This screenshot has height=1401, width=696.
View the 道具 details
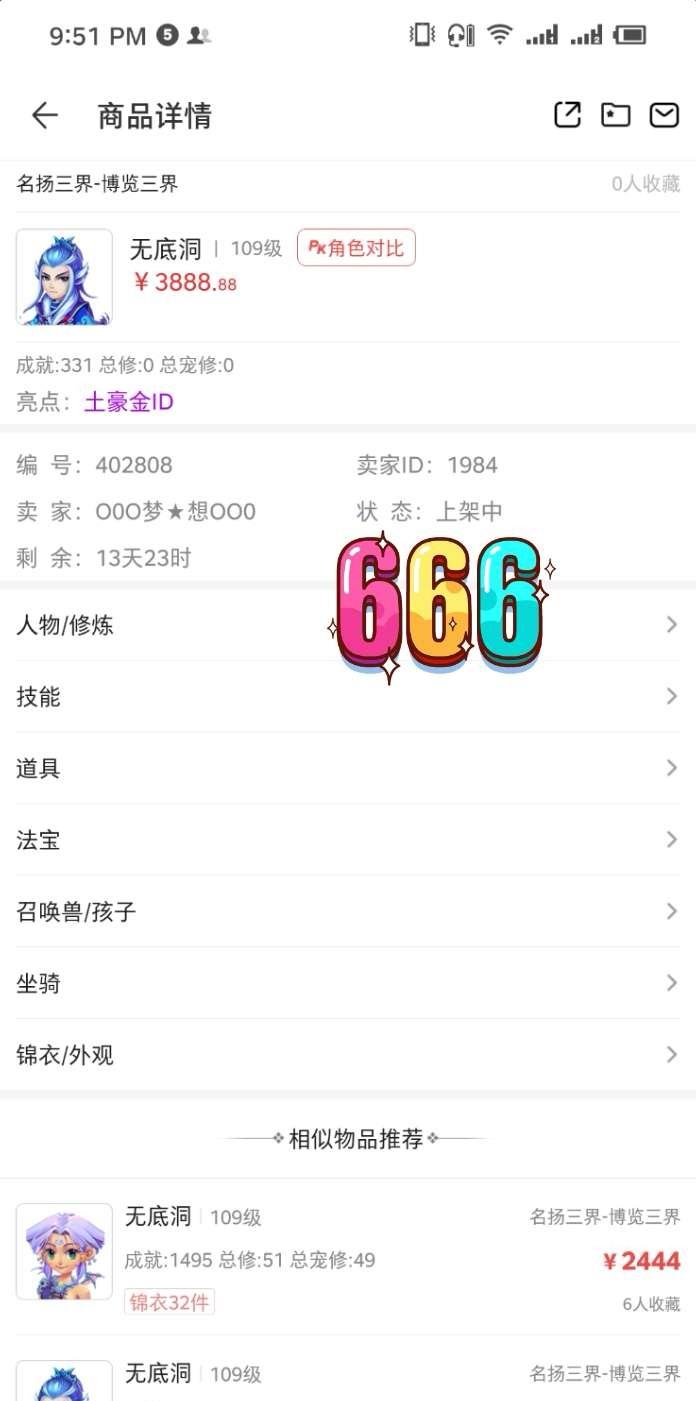tap(347, 768)
